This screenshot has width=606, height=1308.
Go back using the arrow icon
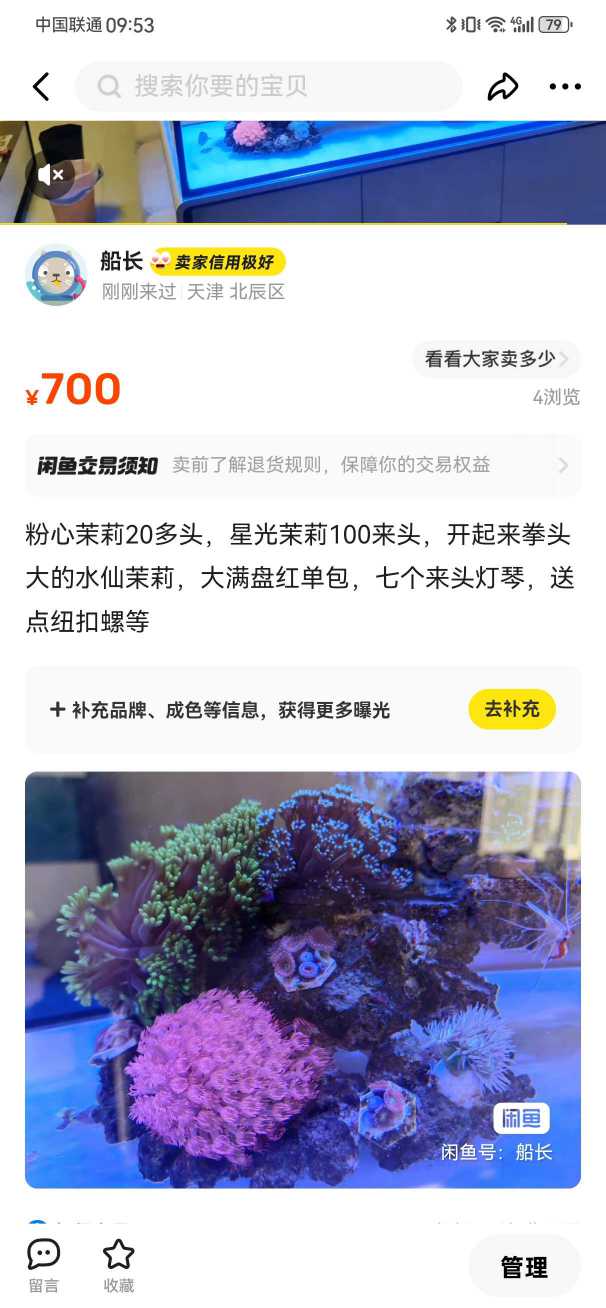(41, 87)
